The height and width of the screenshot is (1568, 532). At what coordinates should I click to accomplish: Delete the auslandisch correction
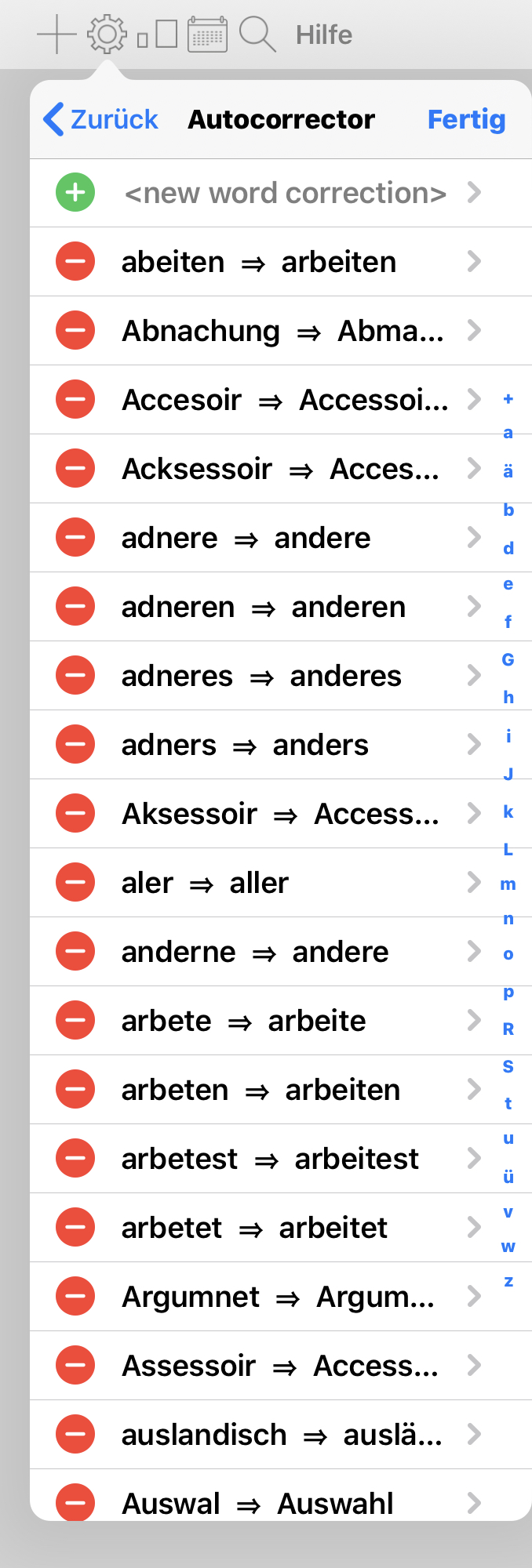coord(75,1435)
